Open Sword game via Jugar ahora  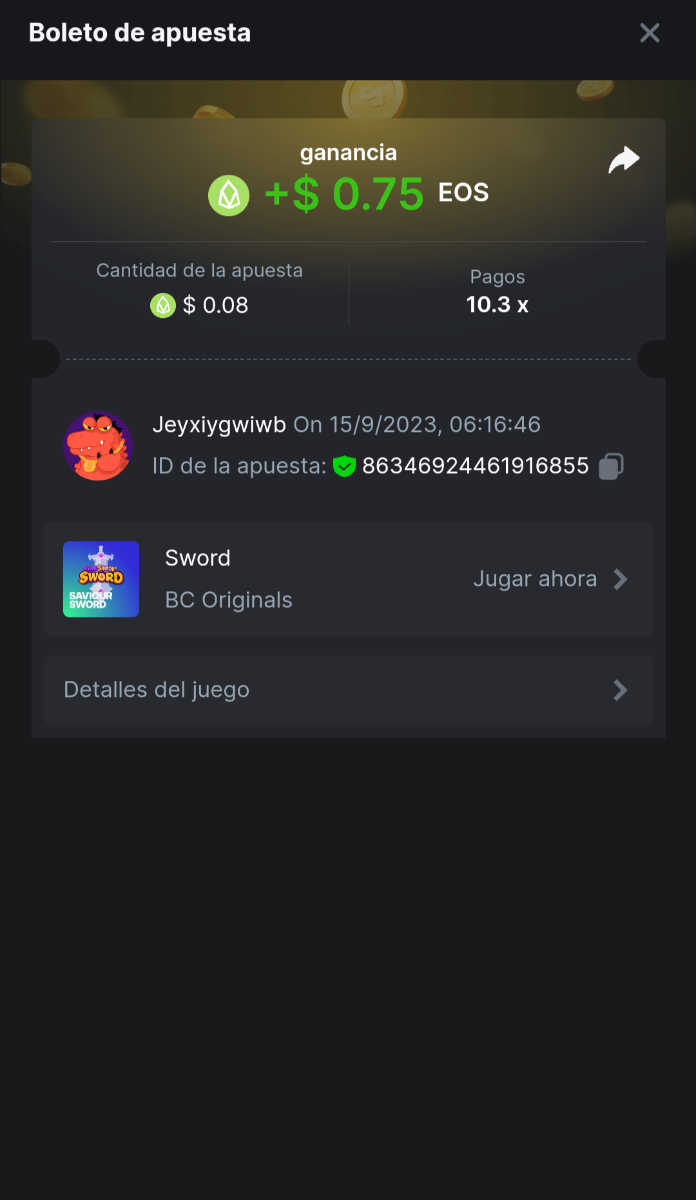coord(549,579)
